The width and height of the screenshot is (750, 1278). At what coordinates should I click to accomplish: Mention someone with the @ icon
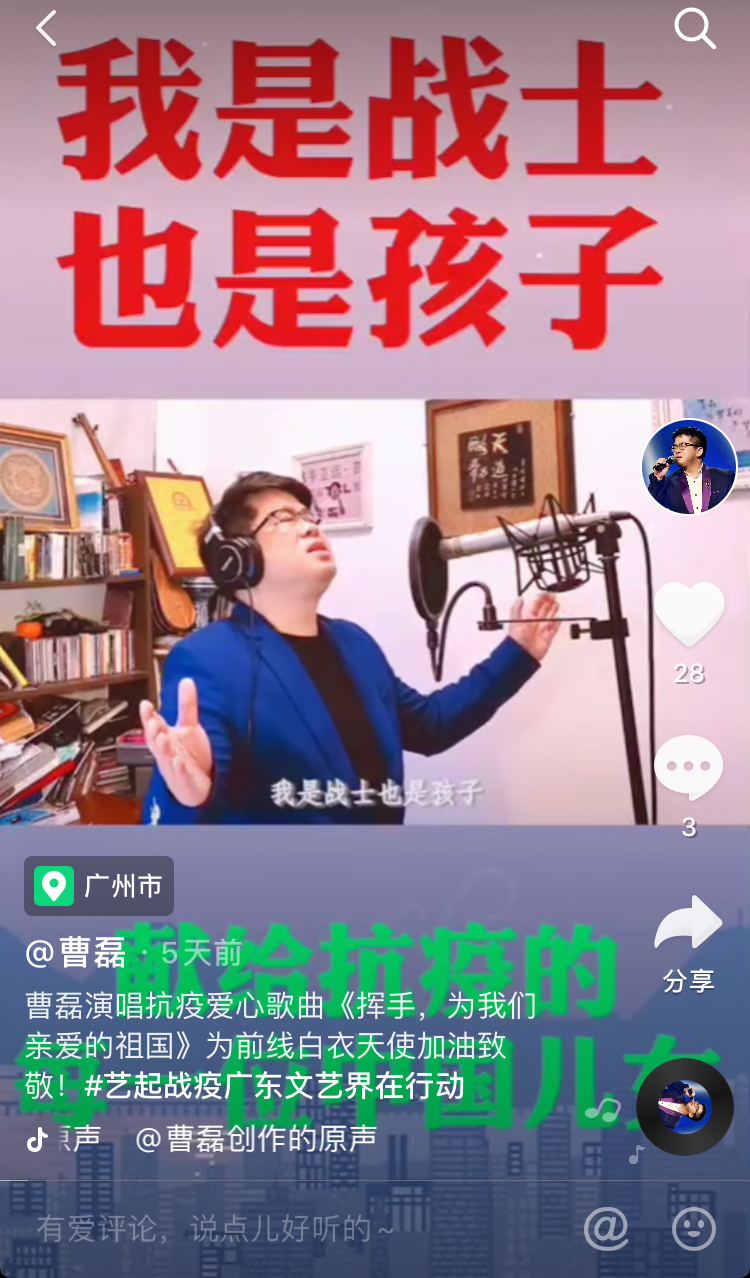click(x=606, y=1228)
